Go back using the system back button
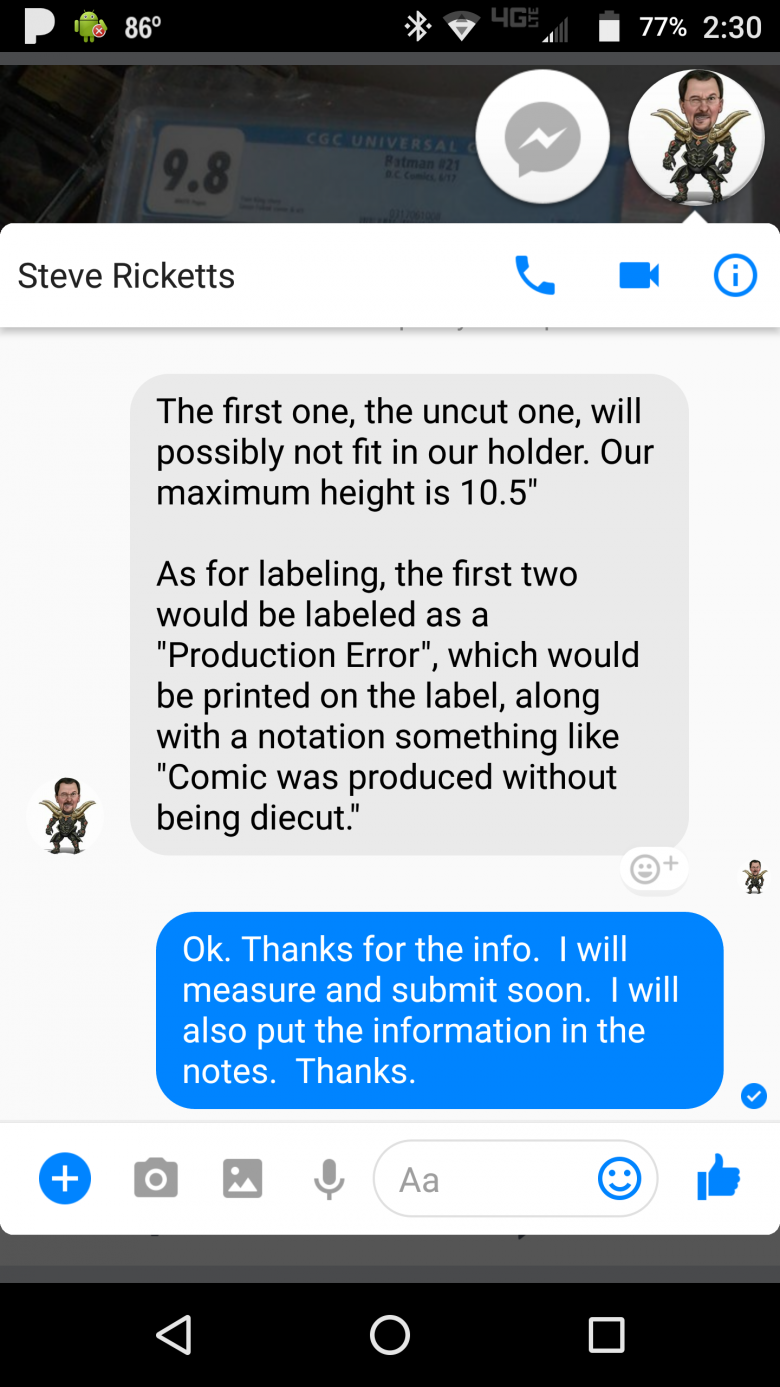This screenshot has height=1387, width=780. [x=173, y=1334]
